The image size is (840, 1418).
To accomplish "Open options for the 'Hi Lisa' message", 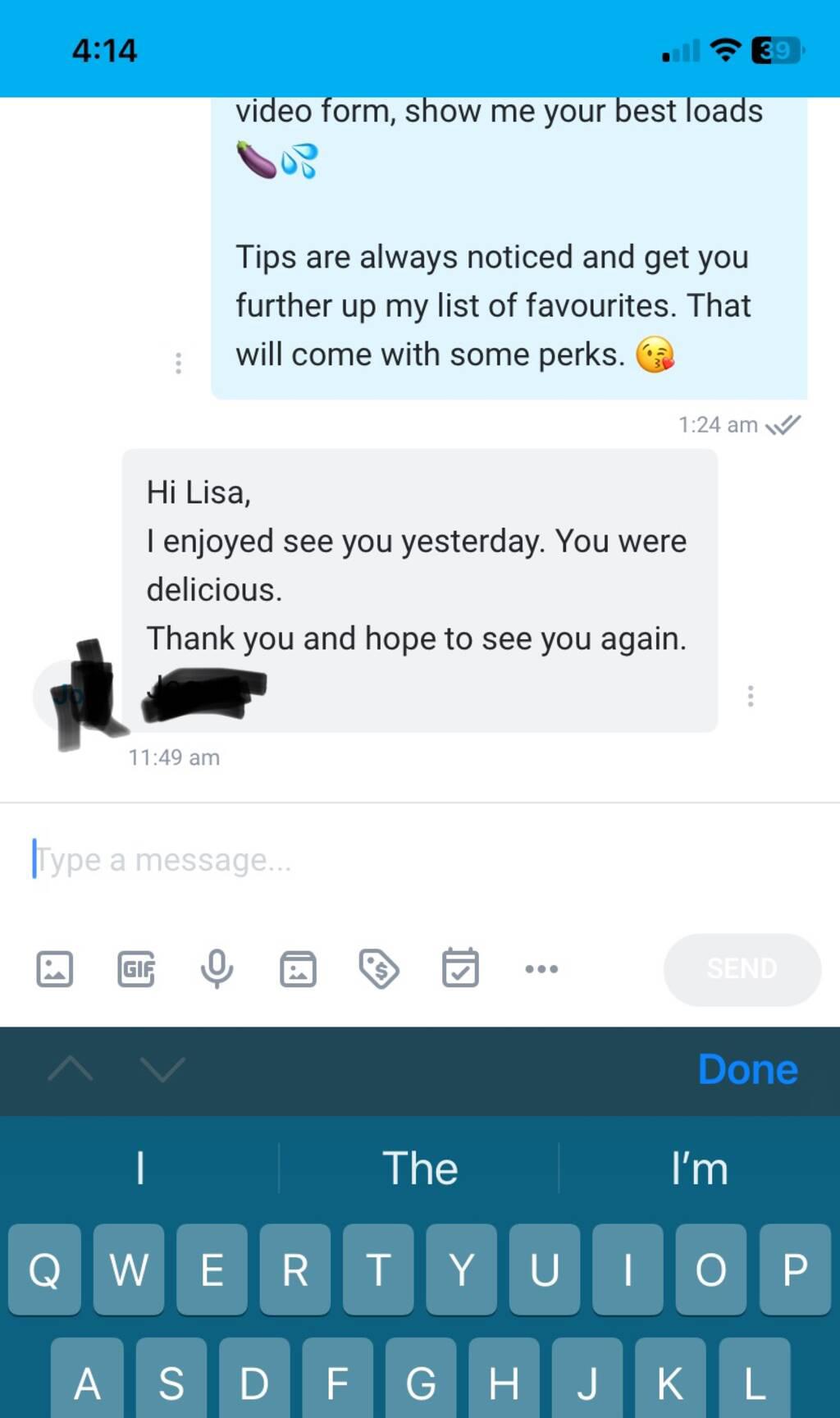I will click(x=750, y=696).
